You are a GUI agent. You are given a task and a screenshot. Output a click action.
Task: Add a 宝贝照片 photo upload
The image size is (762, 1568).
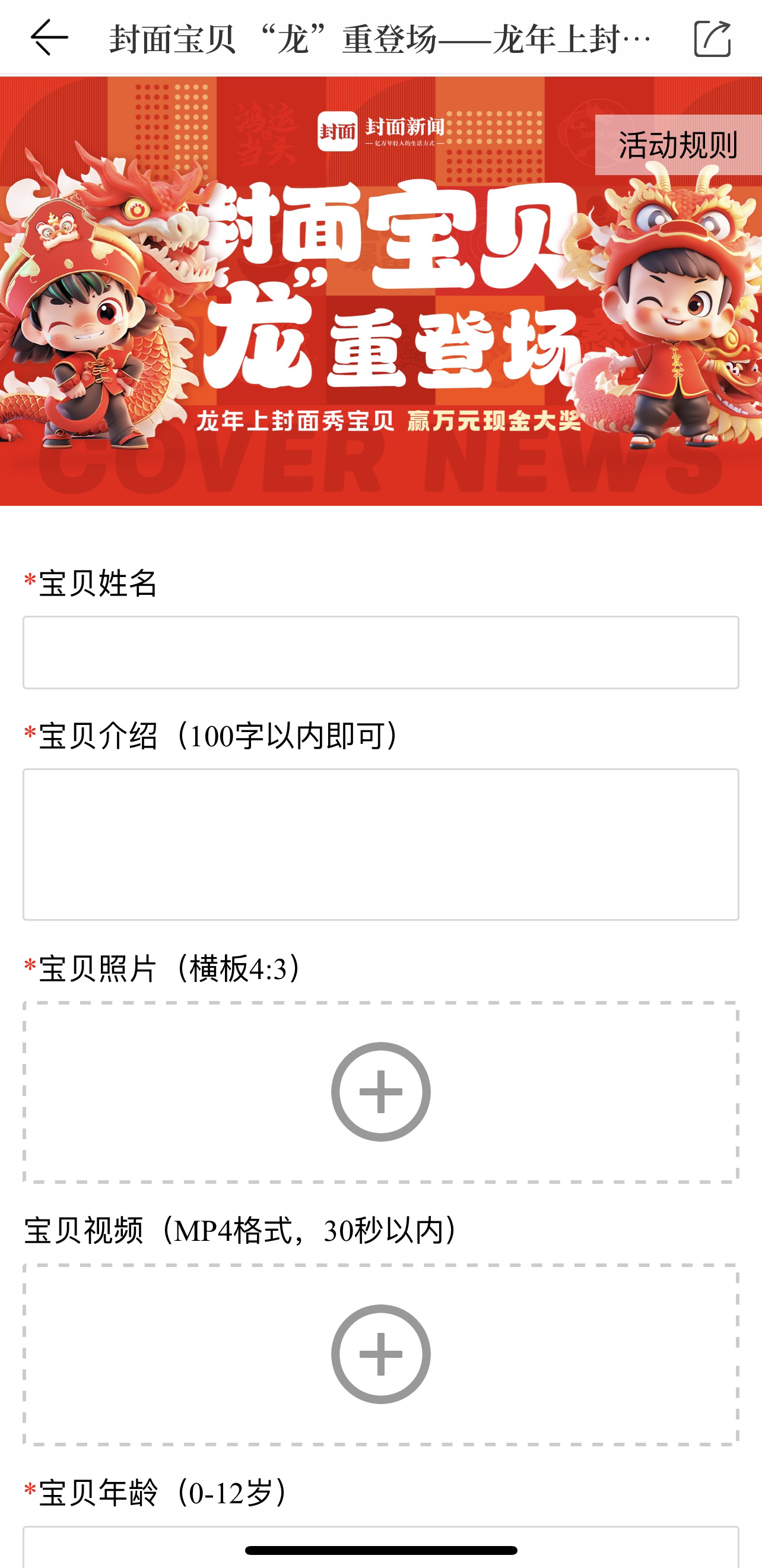[x=381, y=1092]
